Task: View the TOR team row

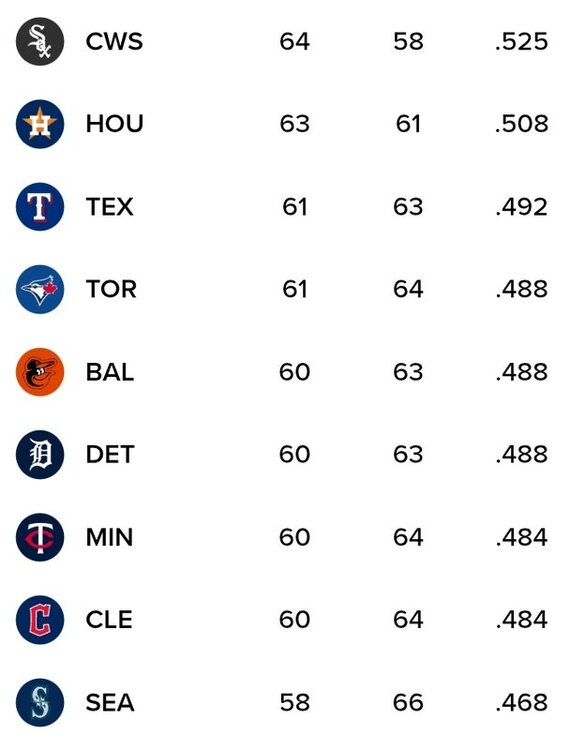Action: pos(292,289)
